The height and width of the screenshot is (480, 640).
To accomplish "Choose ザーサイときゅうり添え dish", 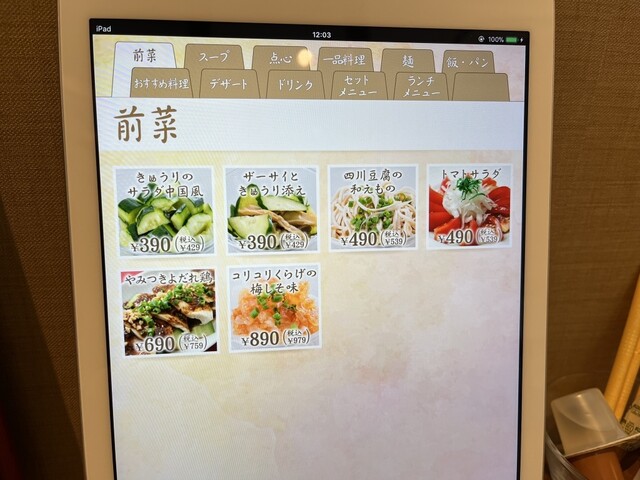I will pyautogui.click(x=271, y=212).
